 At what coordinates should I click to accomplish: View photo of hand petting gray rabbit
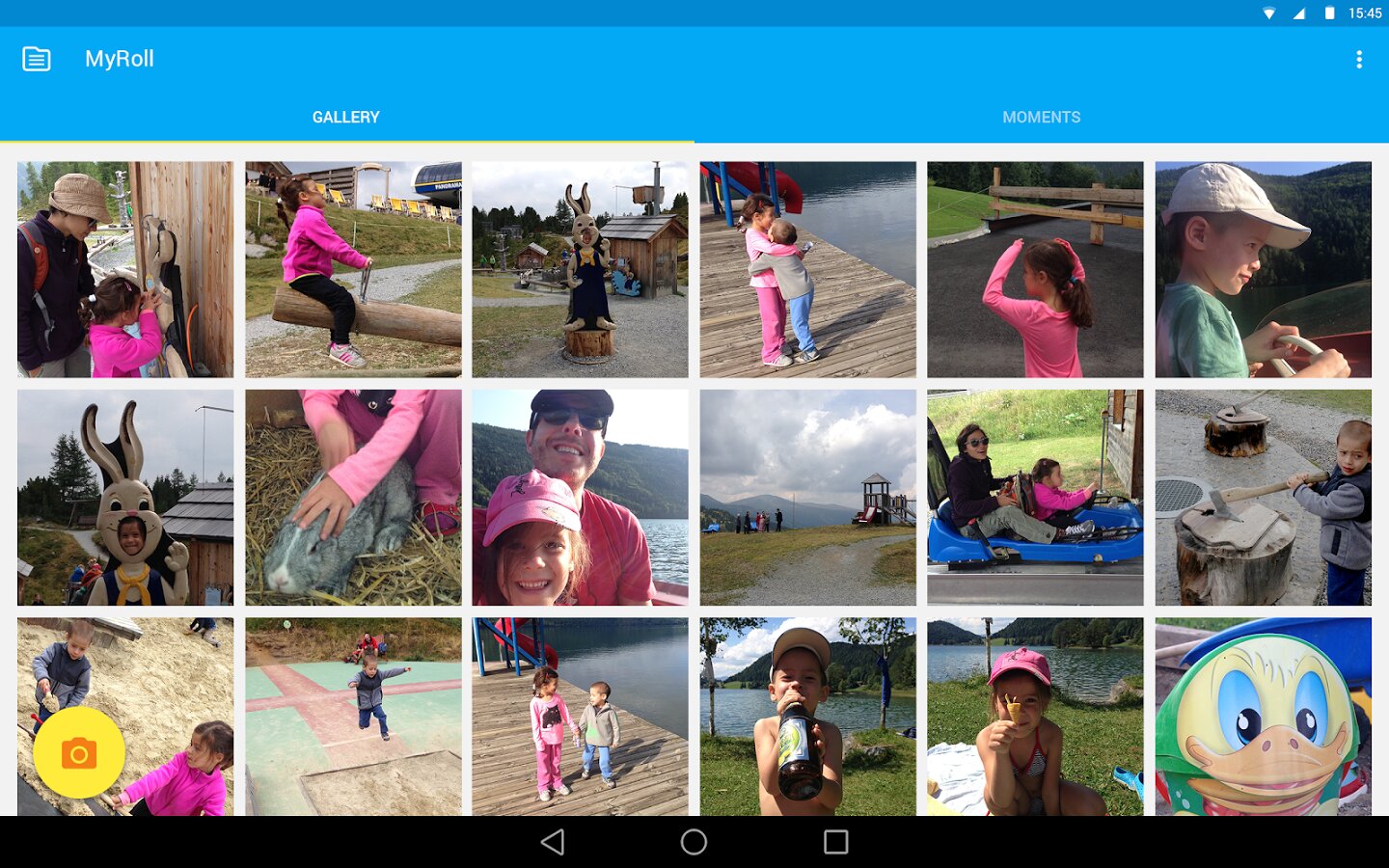353,498
